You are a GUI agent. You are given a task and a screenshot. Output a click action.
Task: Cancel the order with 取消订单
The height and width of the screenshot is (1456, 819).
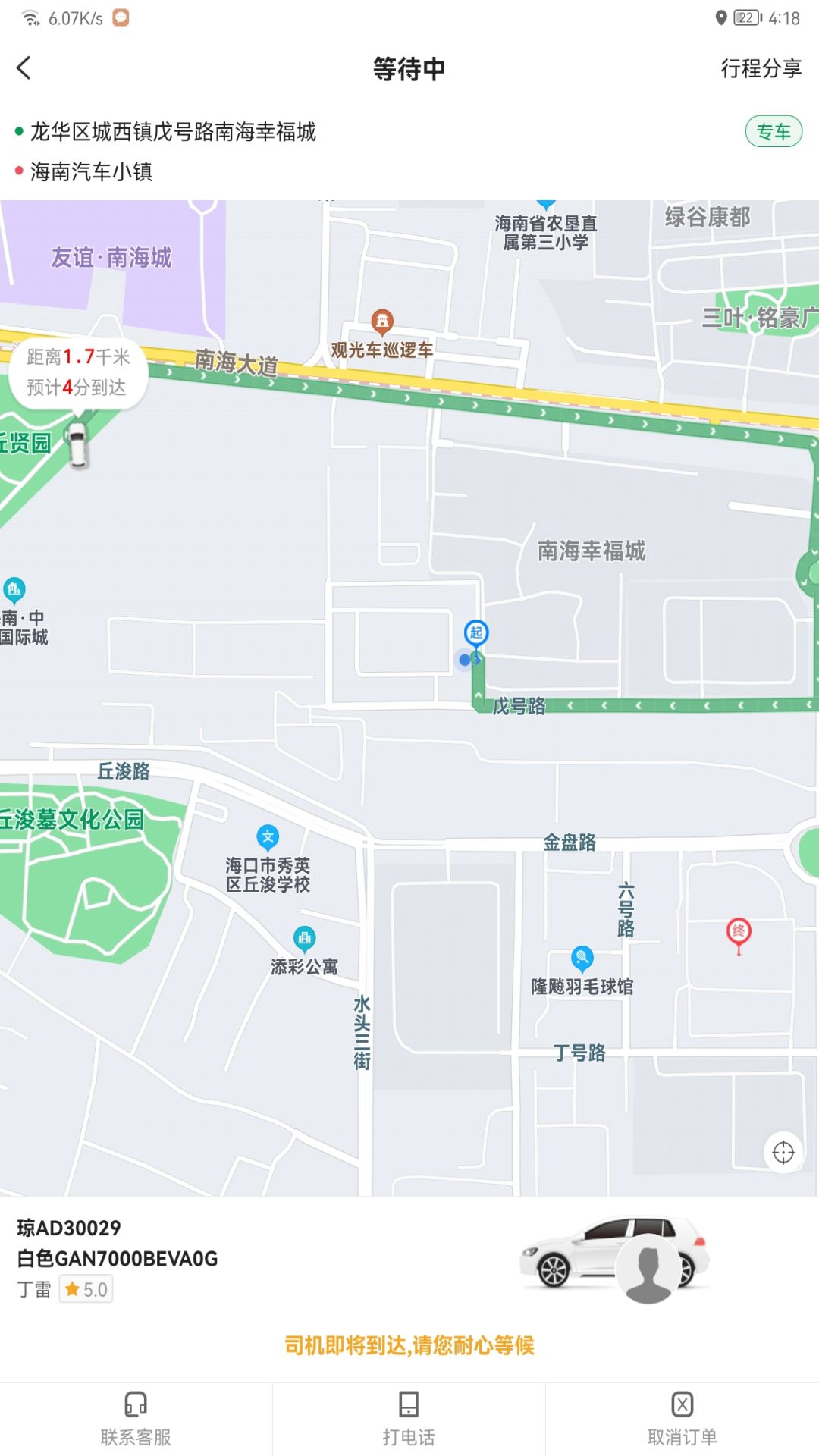point(682,1419)
